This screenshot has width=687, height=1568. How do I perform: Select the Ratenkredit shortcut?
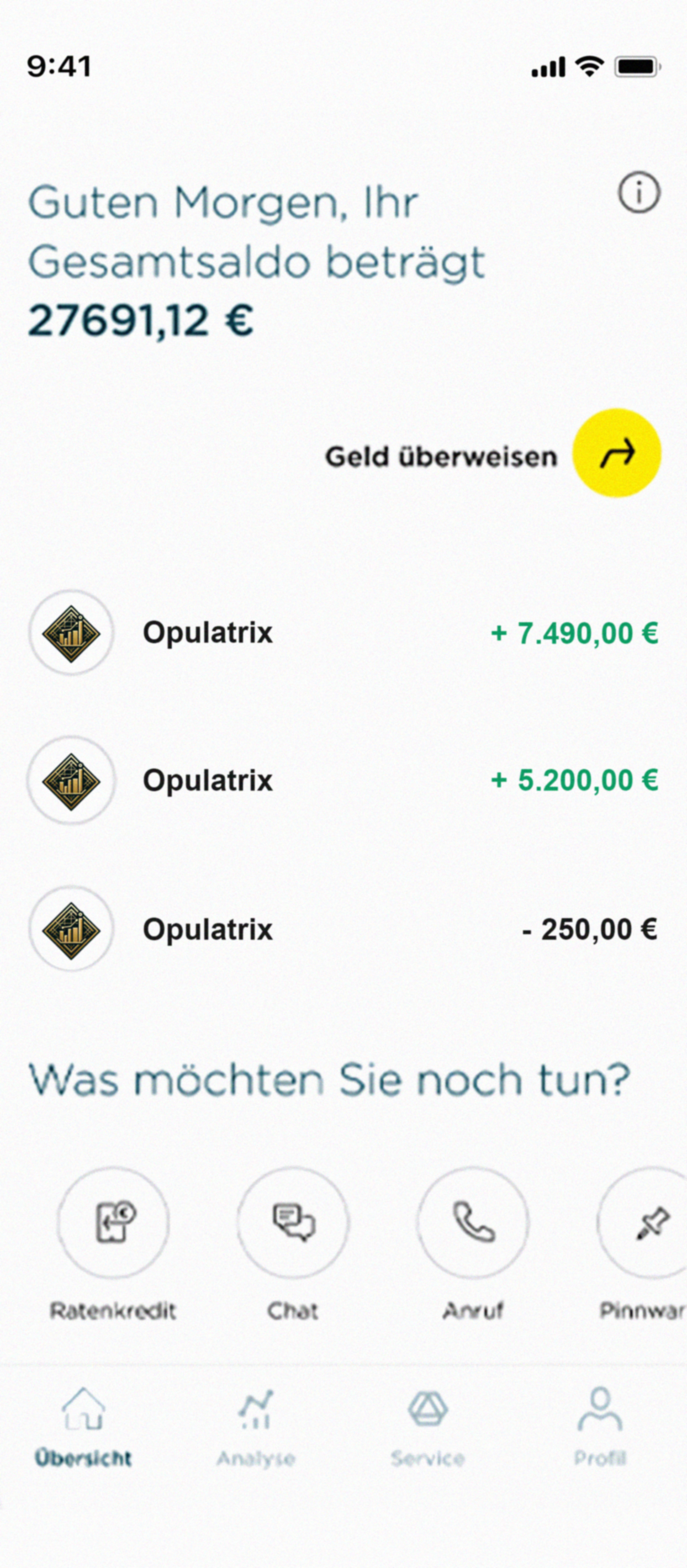(x=113, y=1222)
